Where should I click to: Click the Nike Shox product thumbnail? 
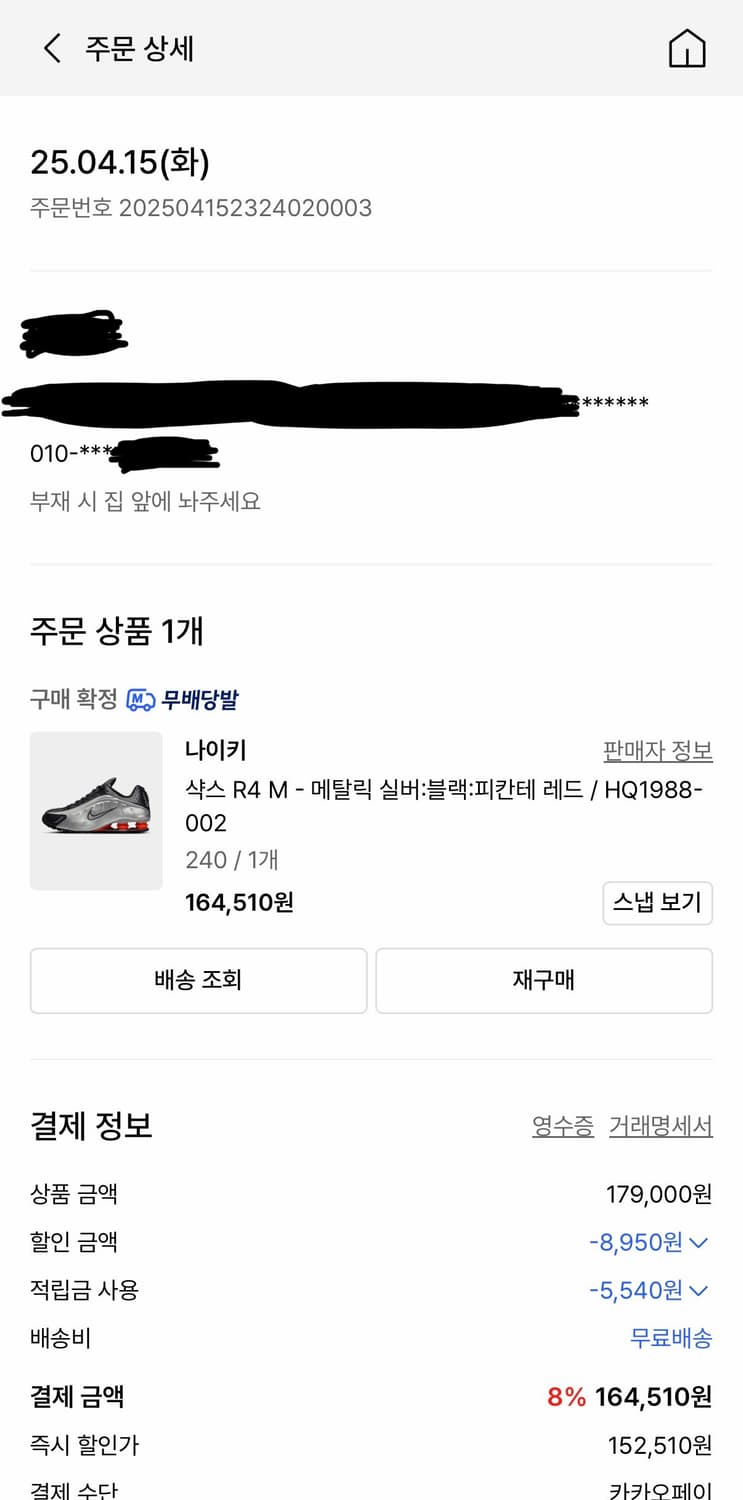coord(96,810)
